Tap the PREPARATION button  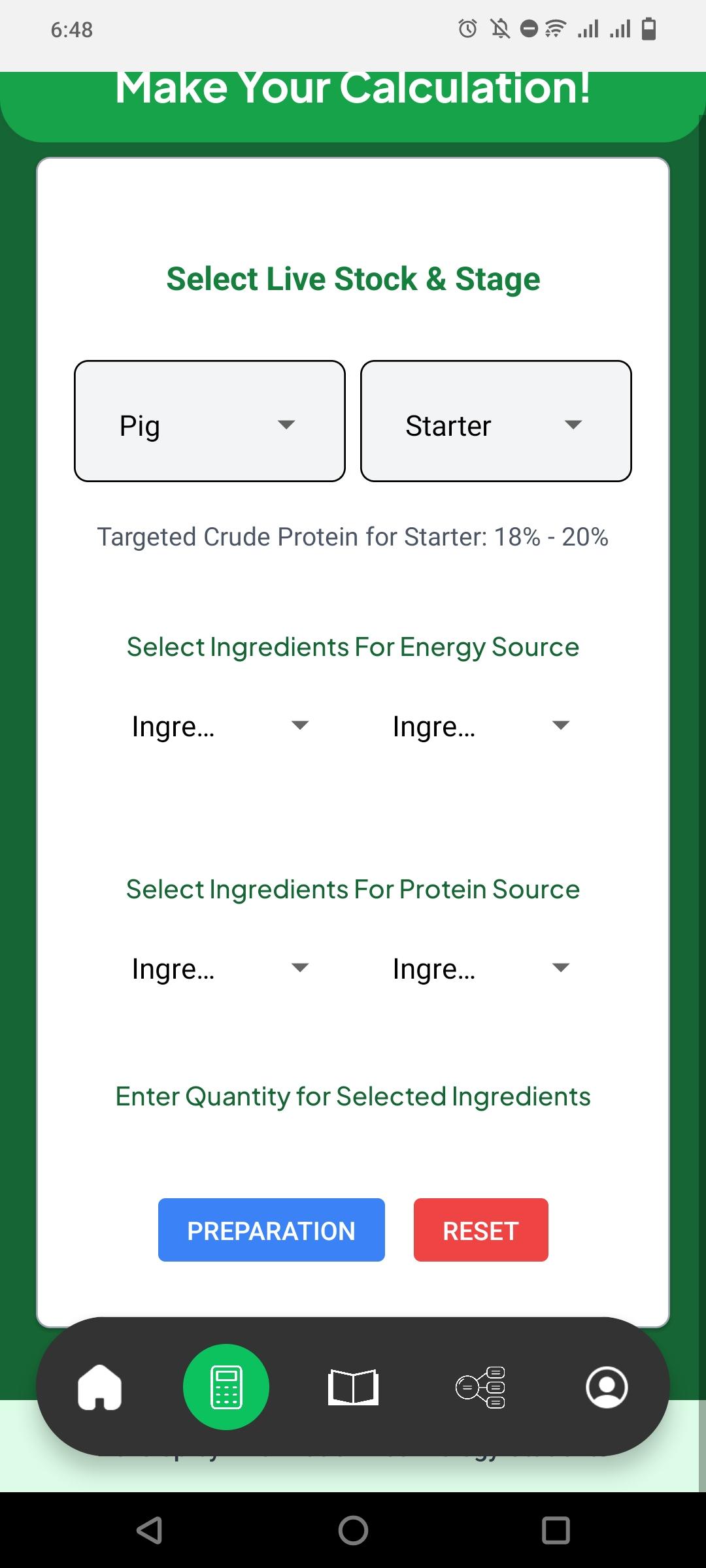click(271, 1230)
